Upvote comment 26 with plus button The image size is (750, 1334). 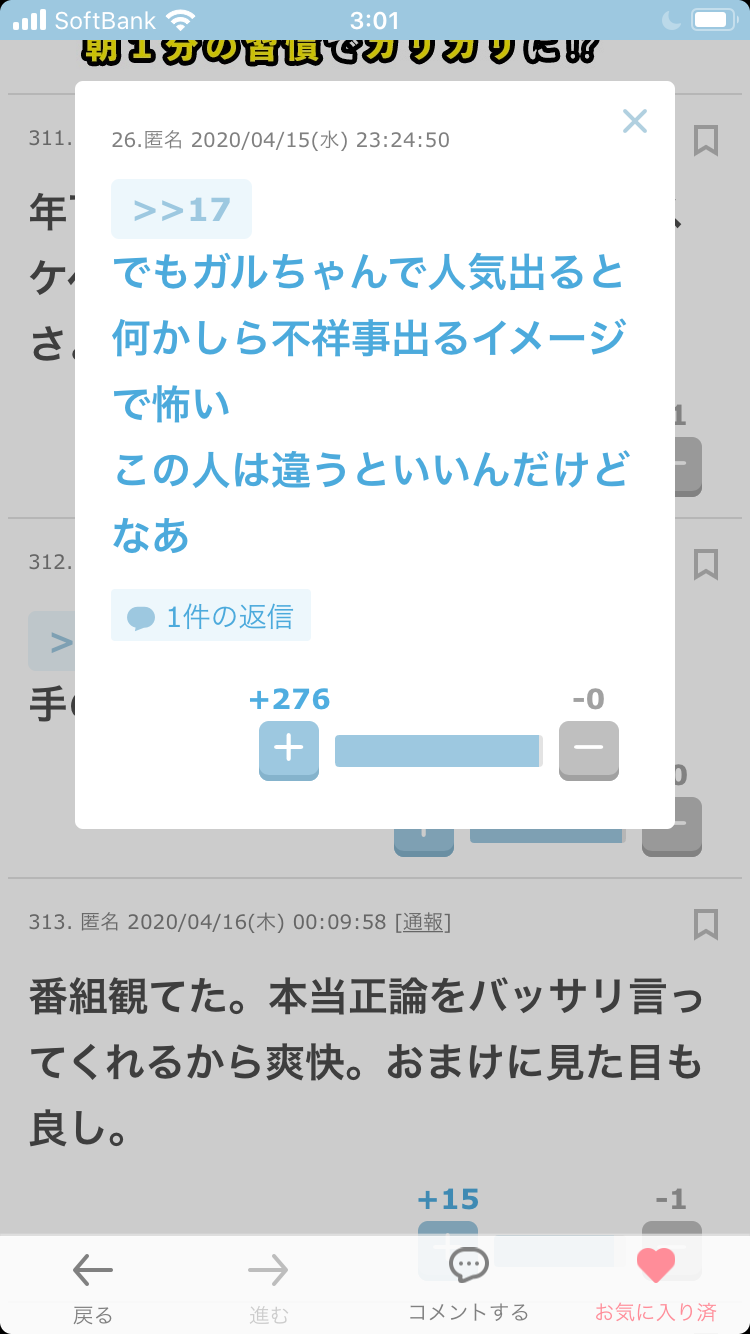[289, 749]
